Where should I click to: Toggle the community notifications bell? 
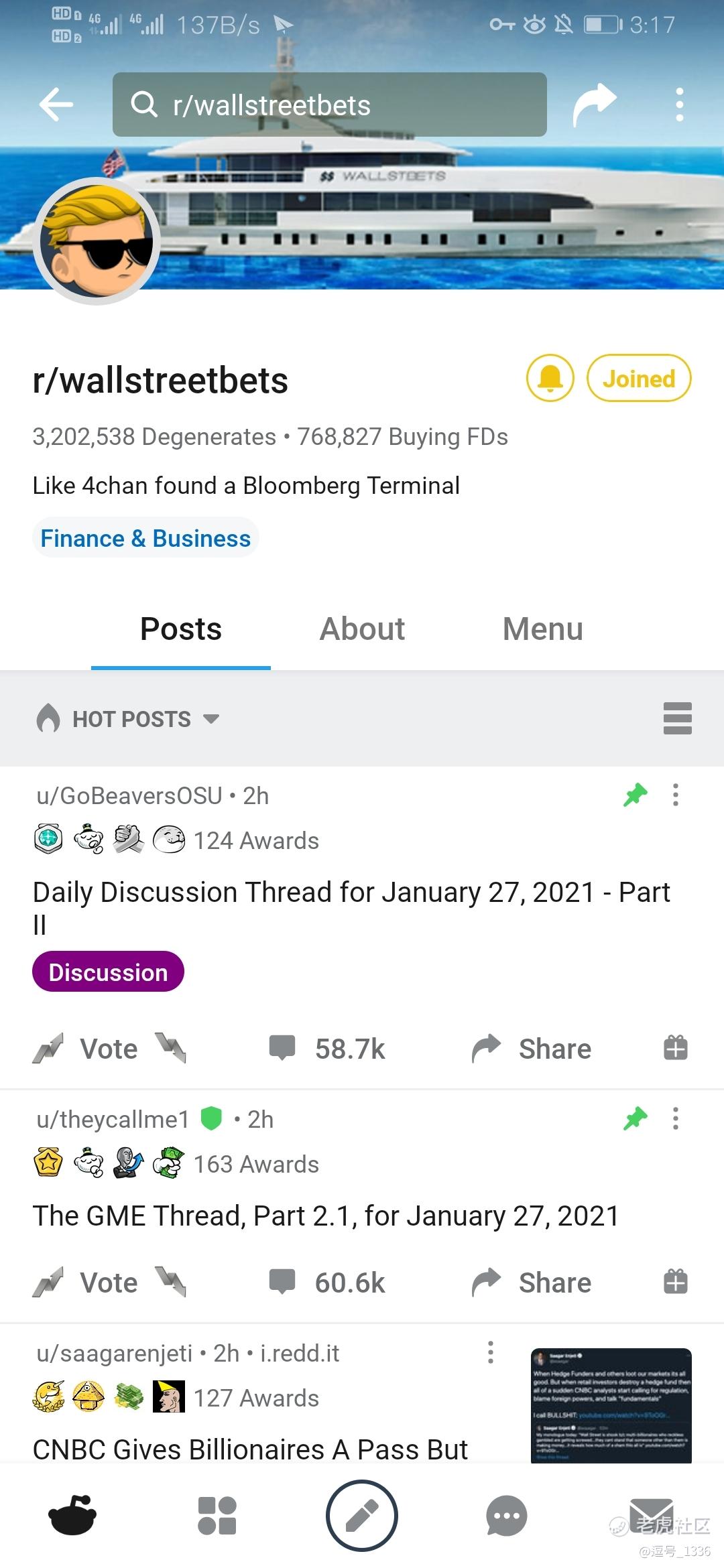coord(550,378)
